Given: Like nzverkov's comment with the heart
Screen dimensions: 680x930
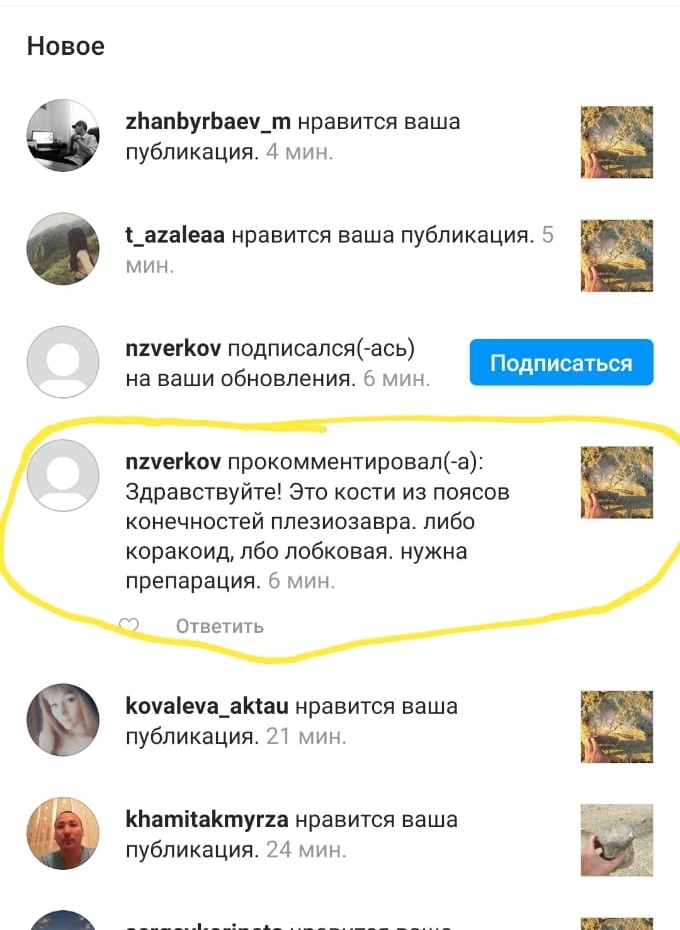Looking at the screenshot, I should click(129, 626).
